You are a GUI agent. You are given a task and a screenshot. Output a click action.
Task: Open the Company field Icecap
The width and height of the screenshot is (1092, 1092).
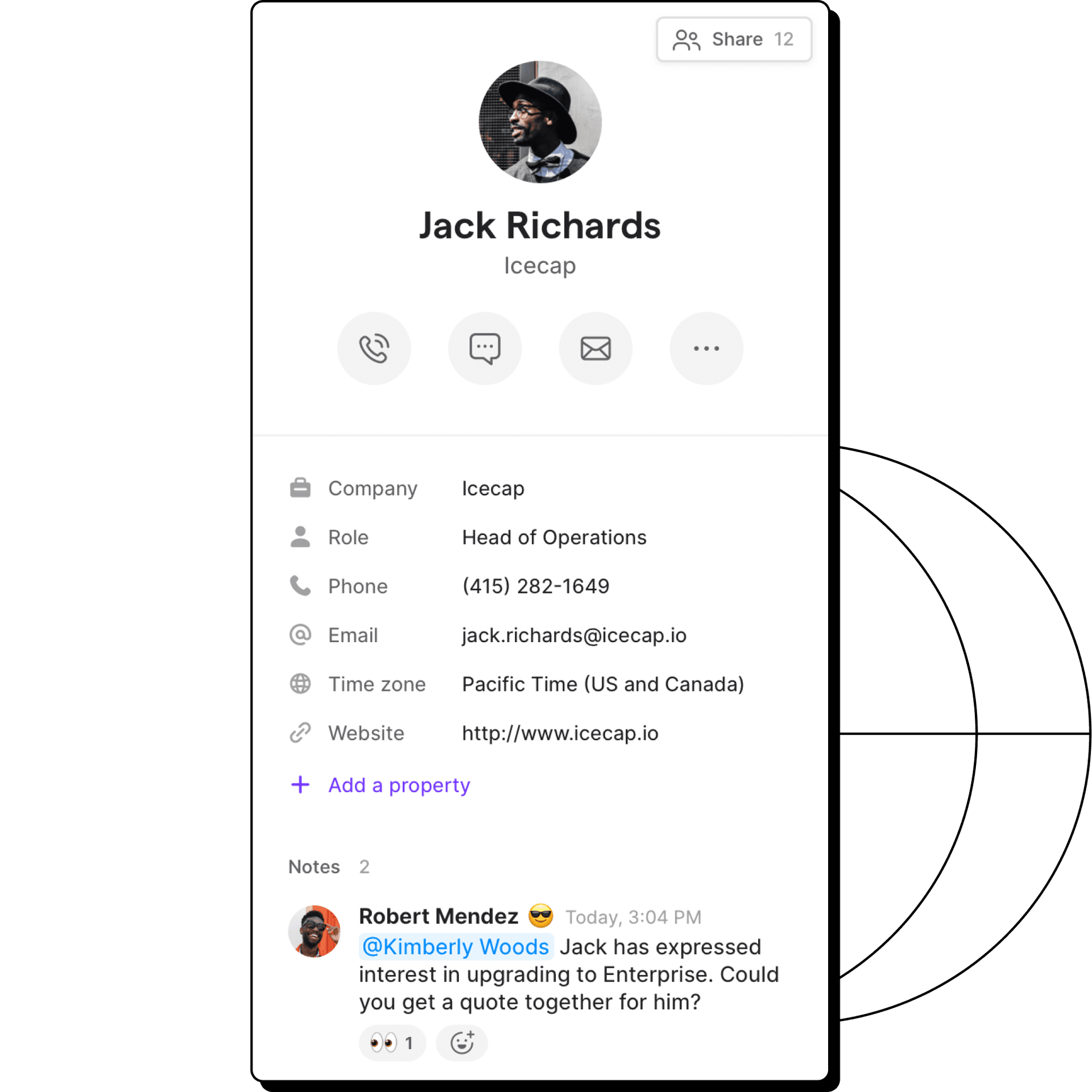point(493,489)
